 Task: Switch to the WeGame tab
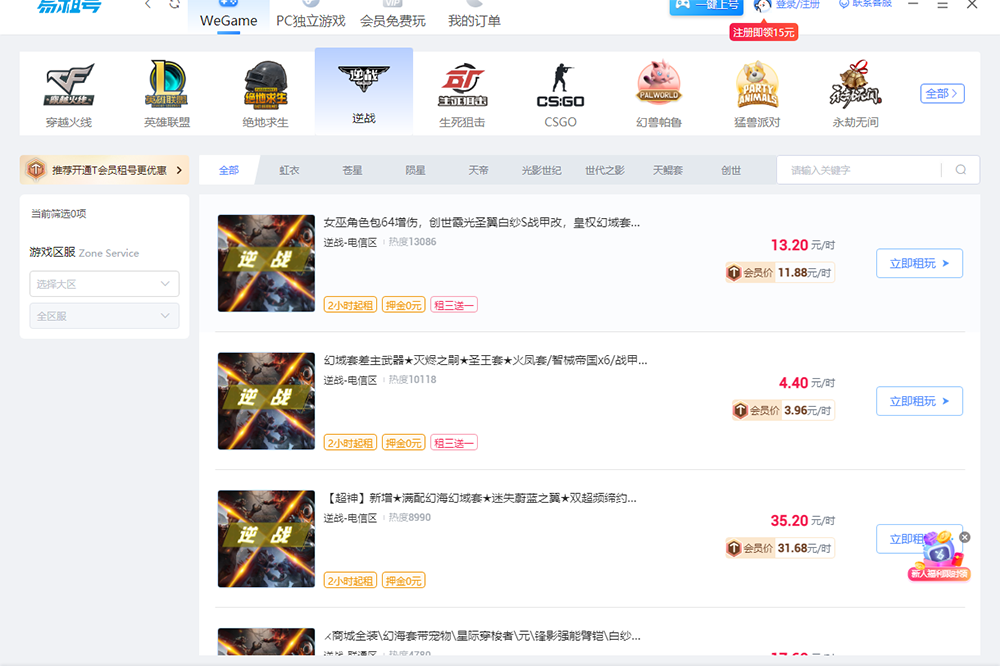coord(228,20)
